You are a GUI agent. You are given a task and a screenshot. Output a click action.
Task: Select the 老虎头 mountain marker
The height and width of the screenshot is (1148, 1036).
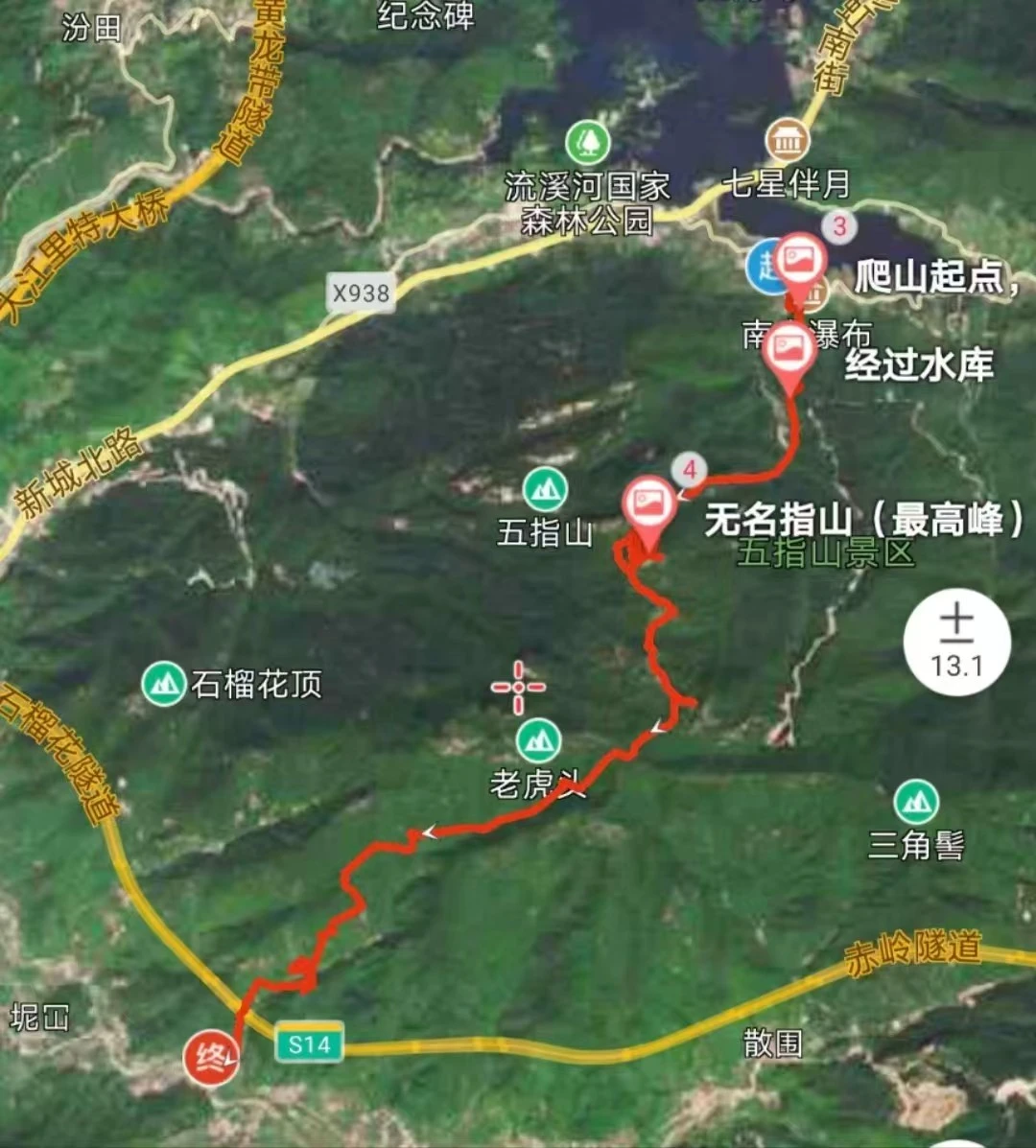[538, 739]
